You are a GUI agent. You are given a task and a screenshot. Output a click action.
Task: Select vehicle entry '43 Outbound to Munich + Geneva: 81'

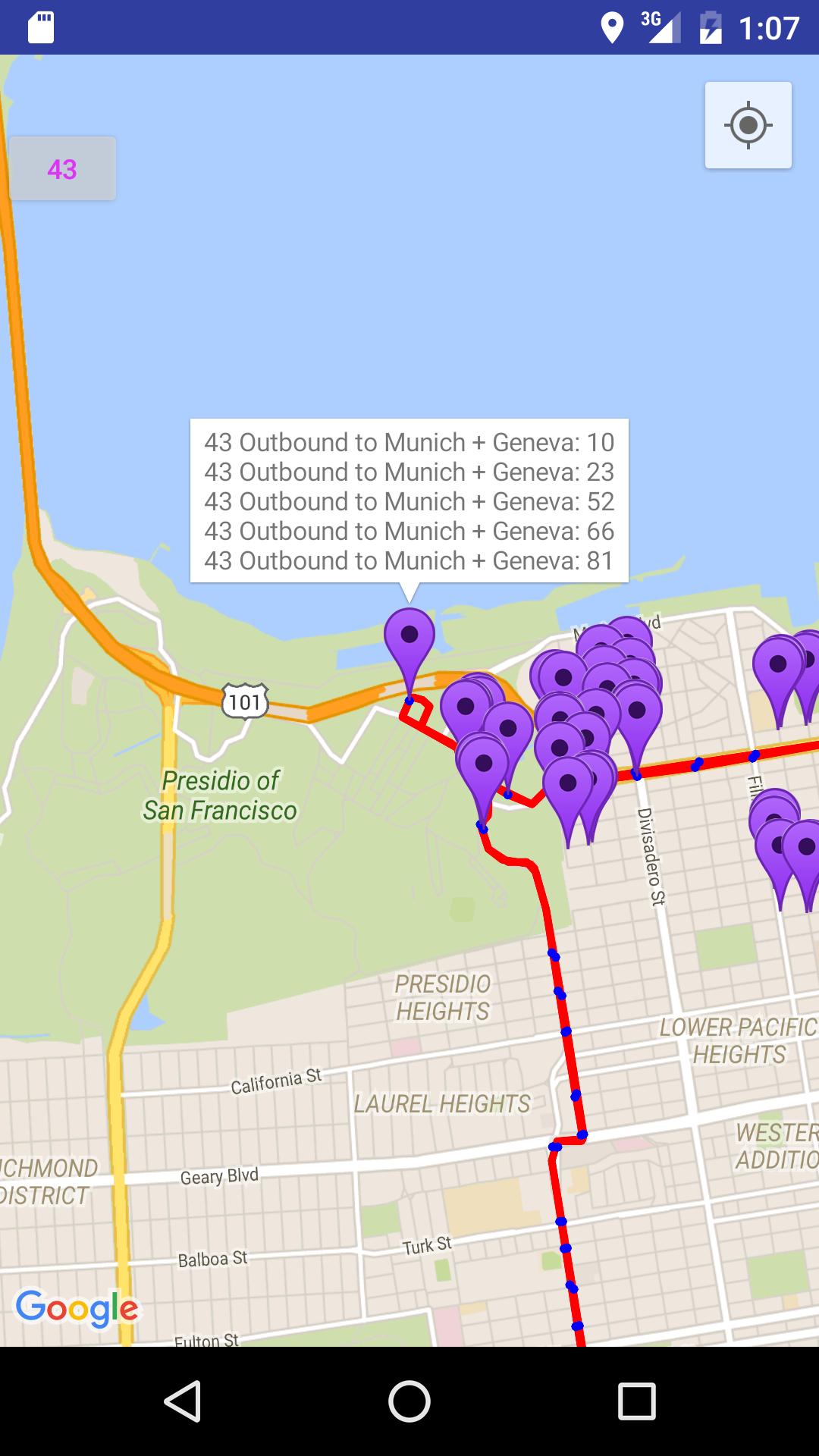pos(409,561)
